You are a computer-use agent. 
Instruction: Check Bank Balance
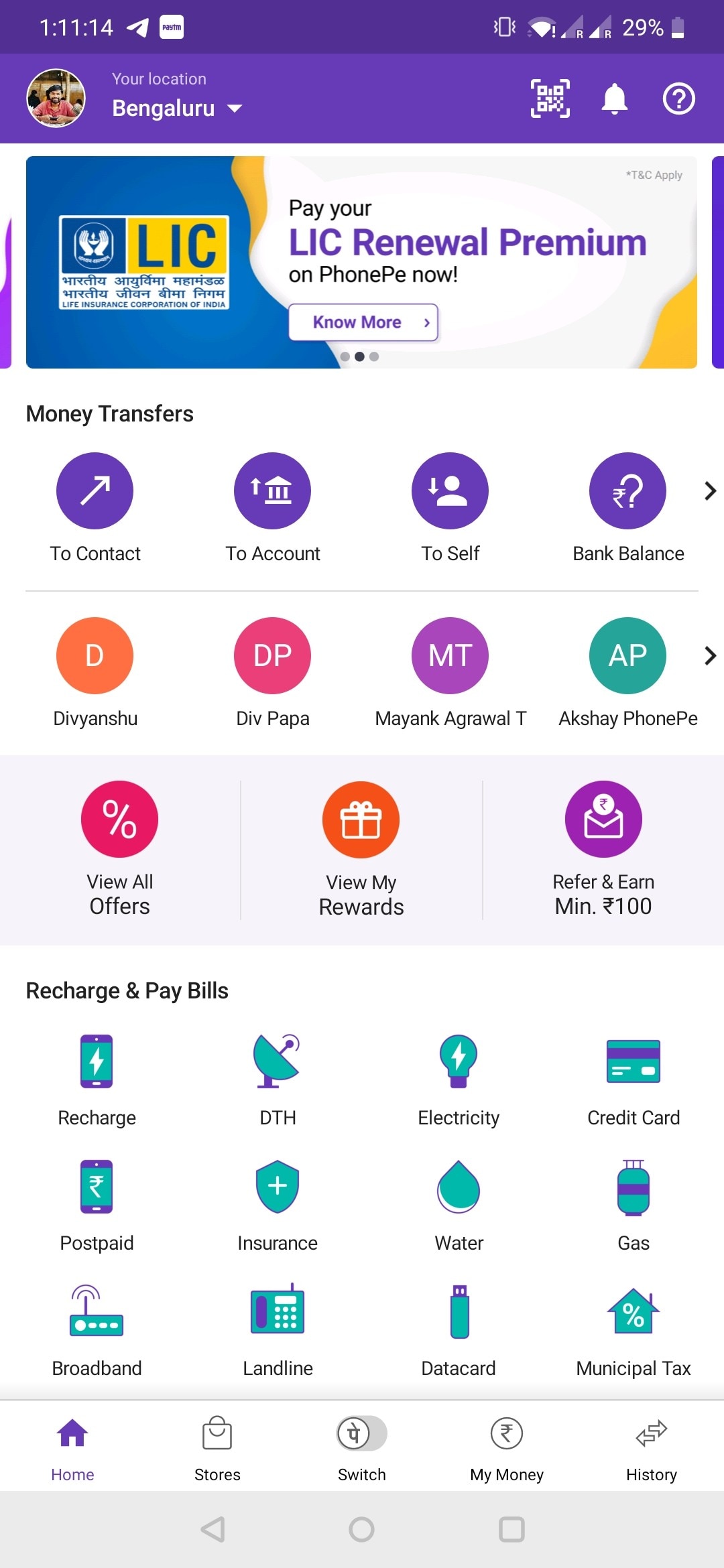627,491
